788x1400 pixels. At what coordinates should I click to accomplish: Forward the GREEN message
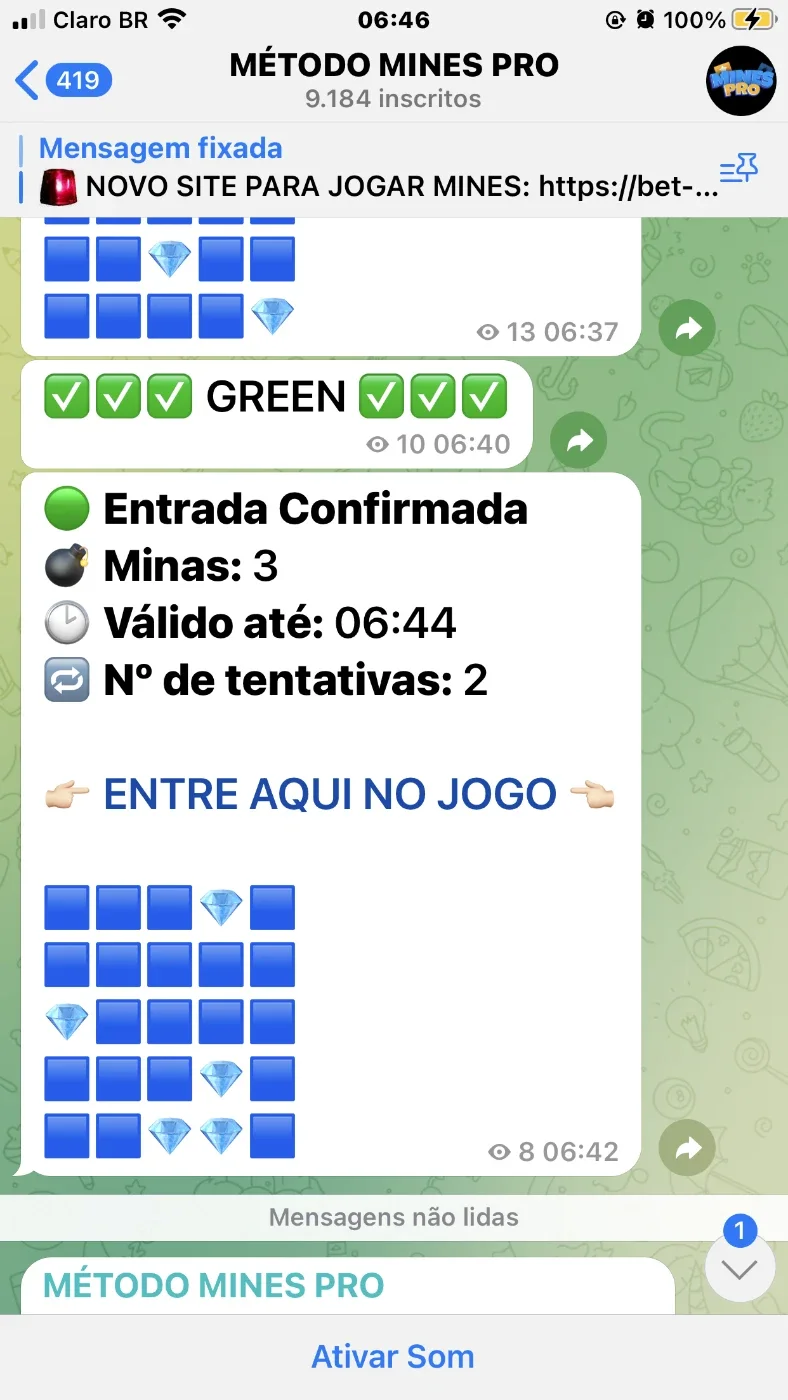(x=579, y=441)
